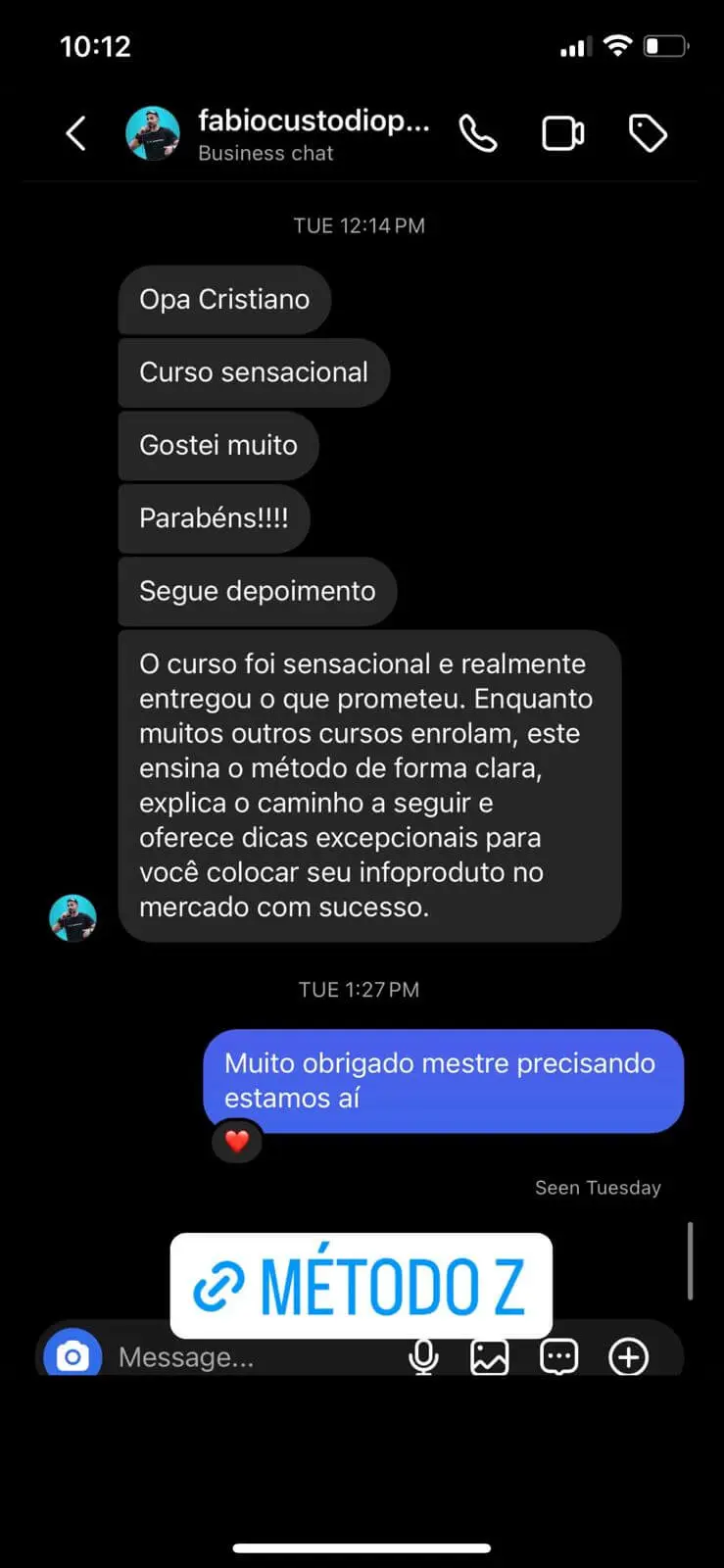This screenshot has width=724, height=1568.
Task: Open more attachment options with the plus icon
Action: click(x=628, y=1356)
